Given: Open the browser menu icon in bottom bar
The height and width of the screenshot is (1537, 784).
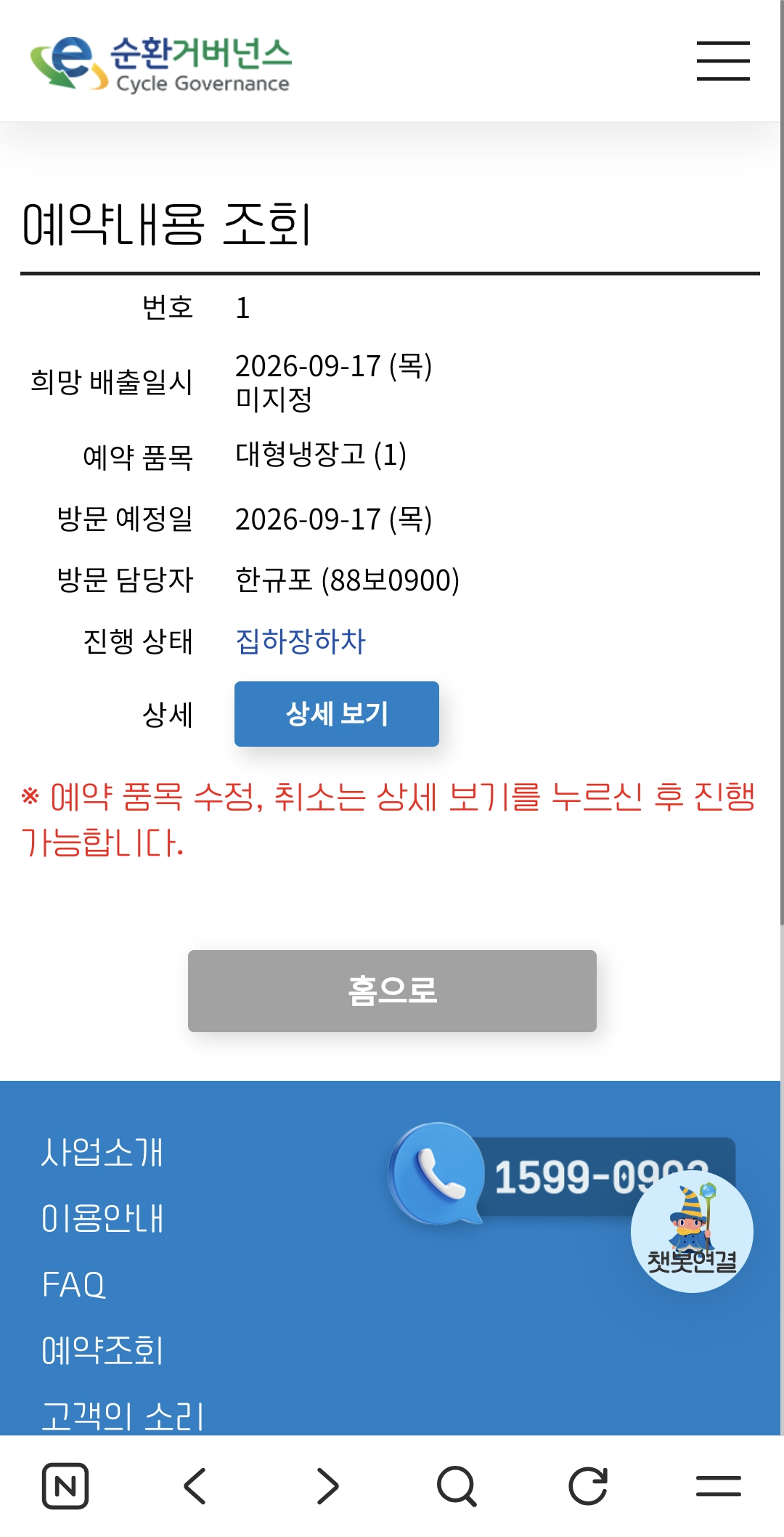Looking at the screenshot, I should pos(719,1486).
